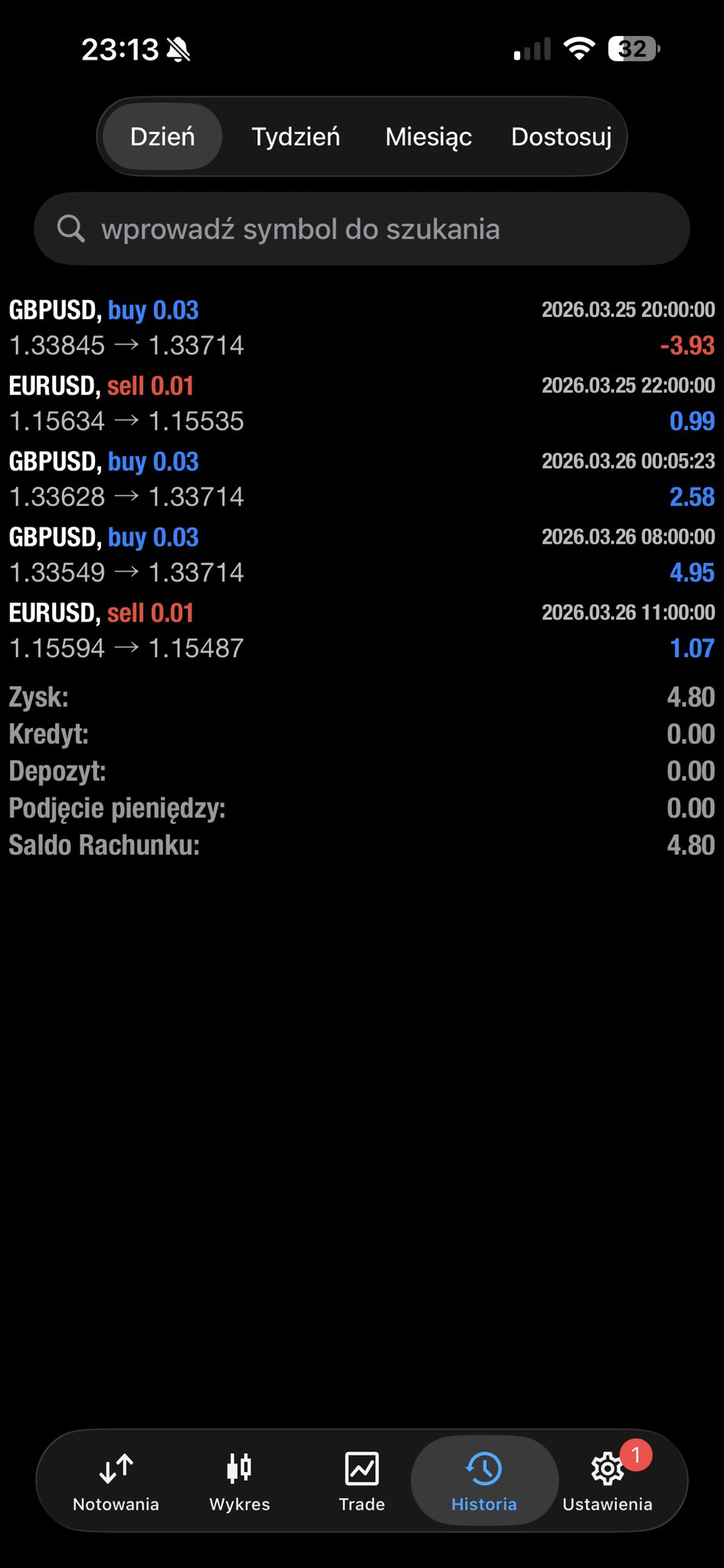Image resolution: width=724 pixels, height=1568 pixels.
Task: View the GBPUSD trade with 2.58 profit
Action: tap(362, 479)
